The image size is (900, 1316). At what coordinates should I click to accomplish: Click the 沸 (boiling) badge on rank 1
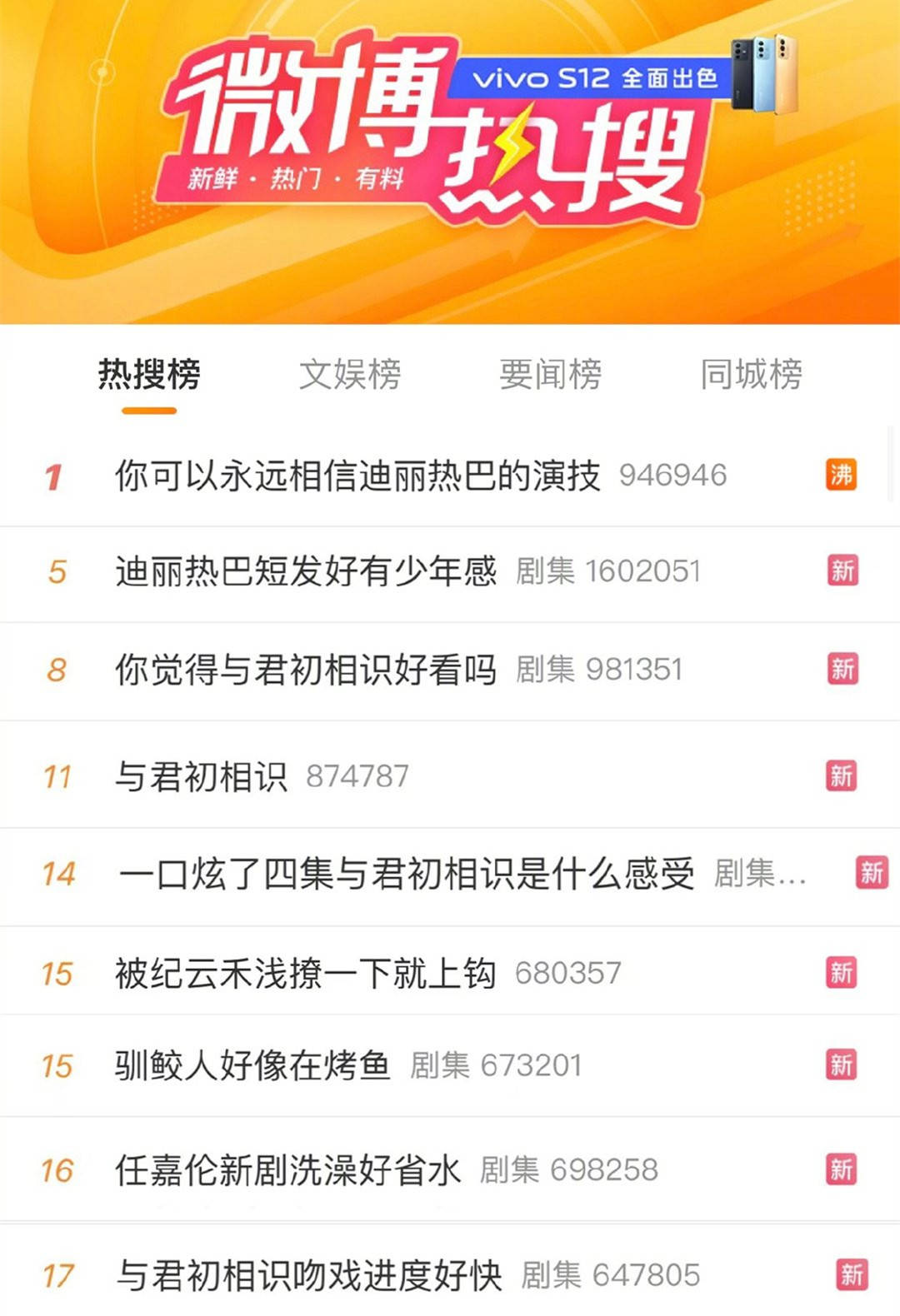pos(842,475)
